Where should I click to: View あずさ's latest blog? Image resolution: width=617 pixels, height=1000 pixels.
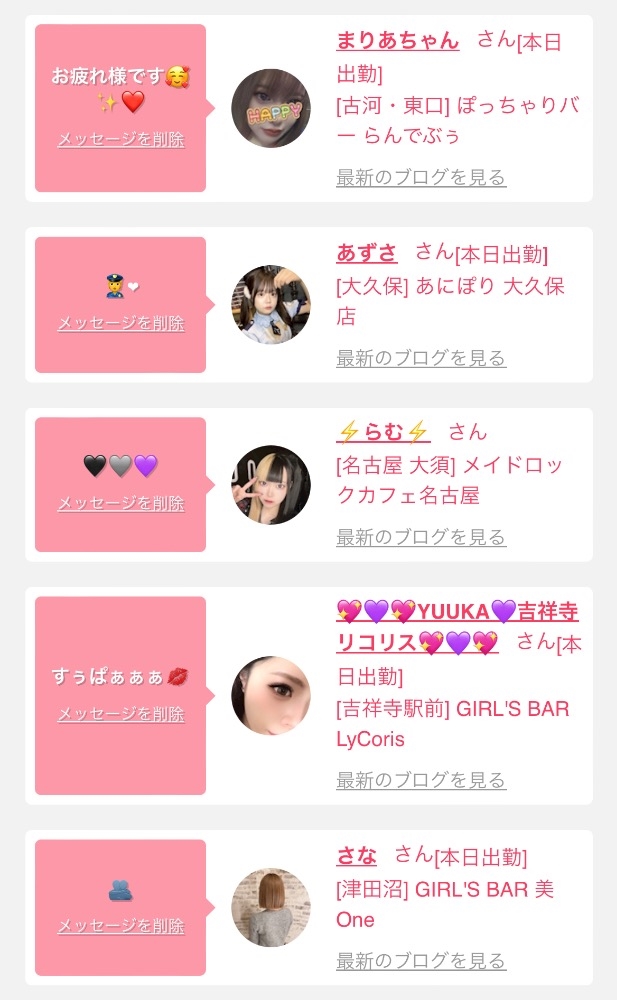(x=421, y=358)
